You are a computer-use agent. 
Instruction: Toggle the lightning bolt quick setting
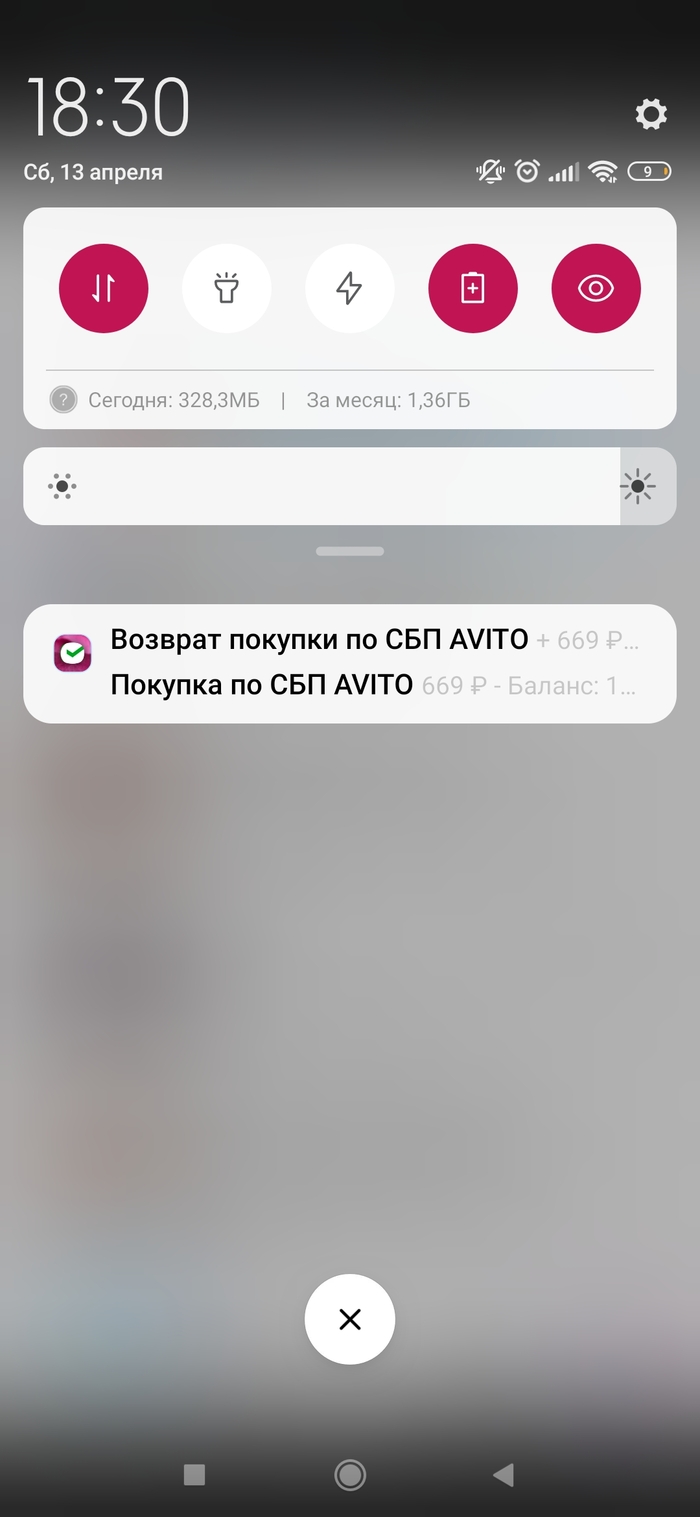[349, 288]
